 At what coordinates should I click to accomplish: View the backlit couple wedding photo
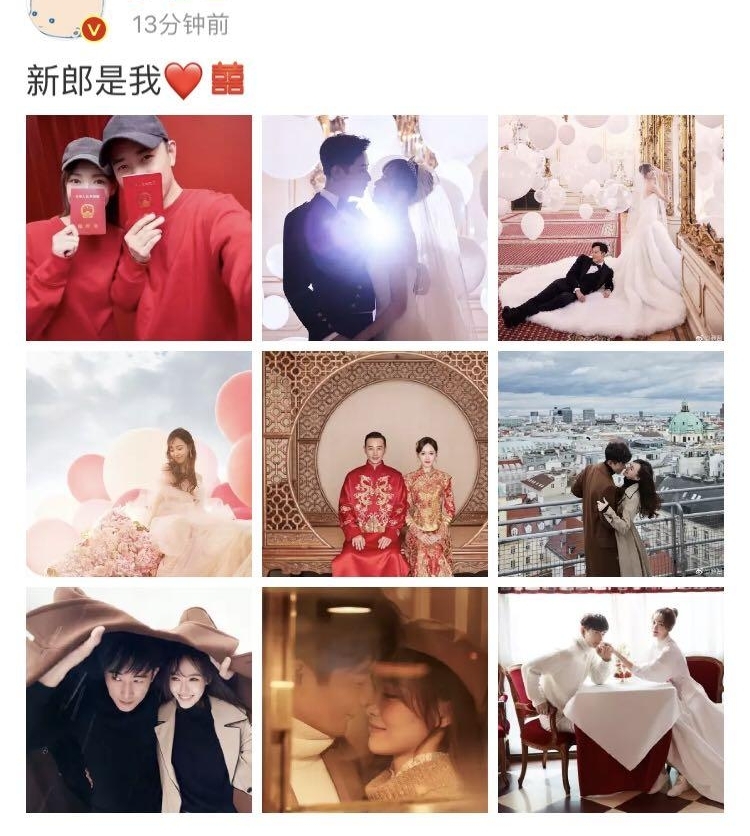pyautogui.click(x=375, y=228)
